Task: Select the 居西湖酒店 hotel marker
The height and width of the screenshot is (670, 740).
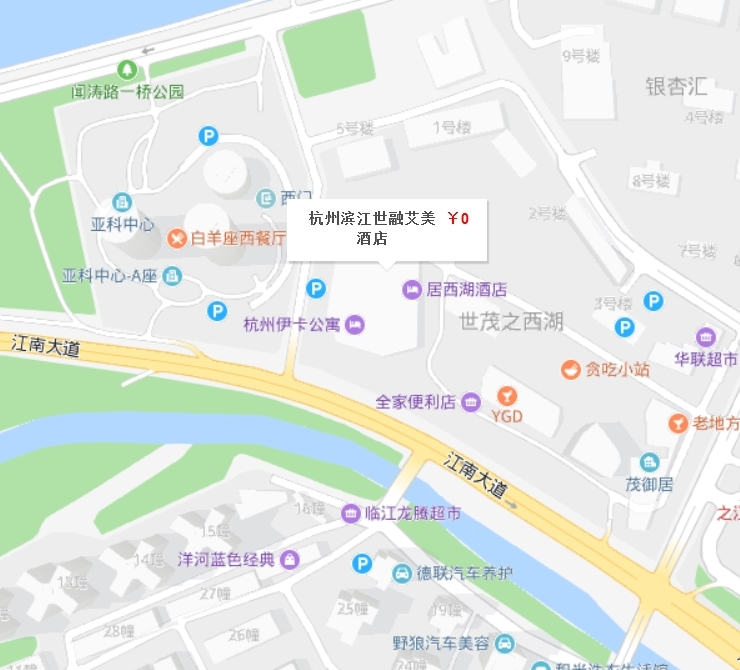Action: tap(411, 290)
